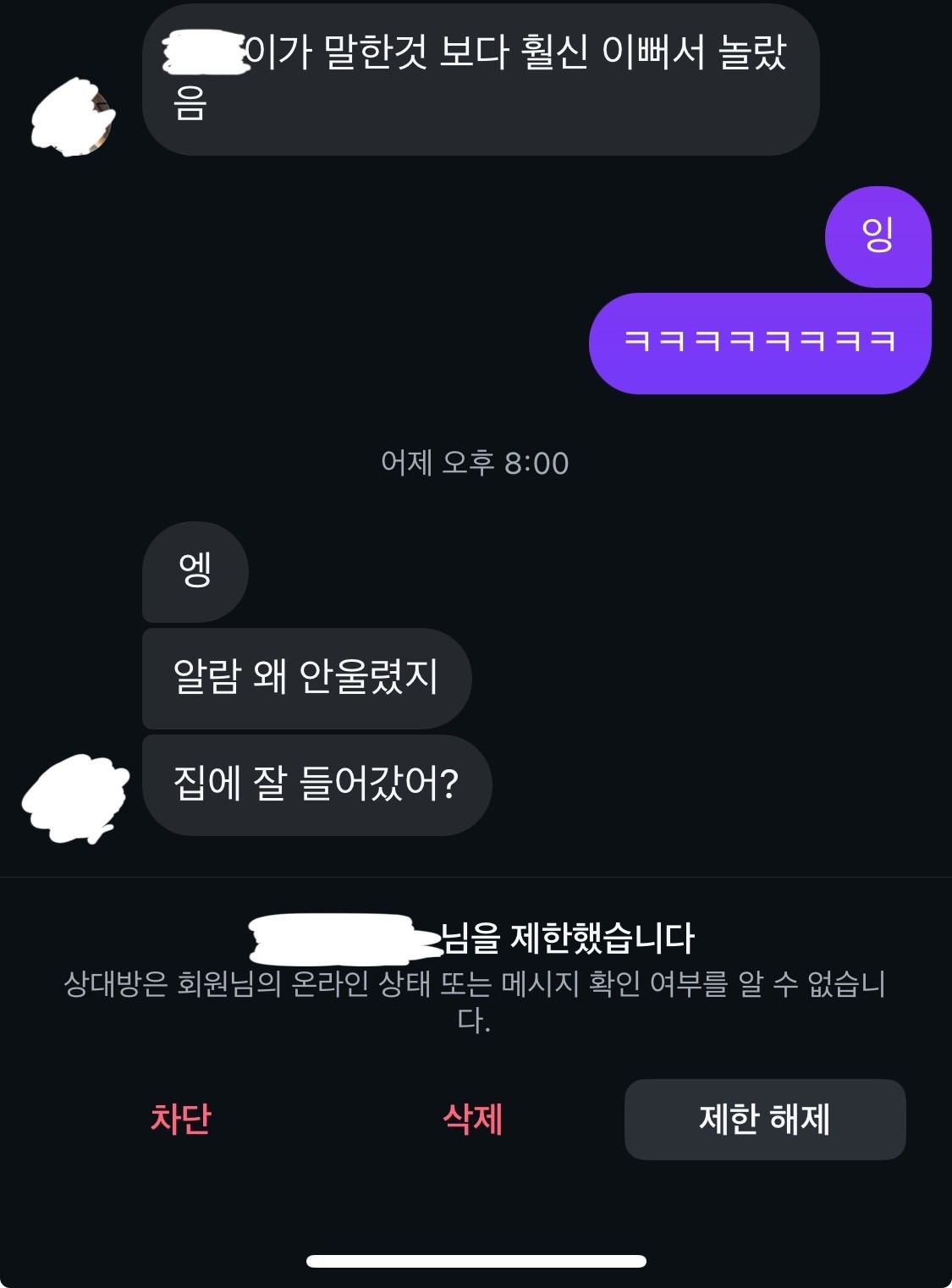The image size is (952, 1288).
Task: Tap the '알람 왜 안울렸지' message
Action: pyautogui.click(x=309, y=679)
